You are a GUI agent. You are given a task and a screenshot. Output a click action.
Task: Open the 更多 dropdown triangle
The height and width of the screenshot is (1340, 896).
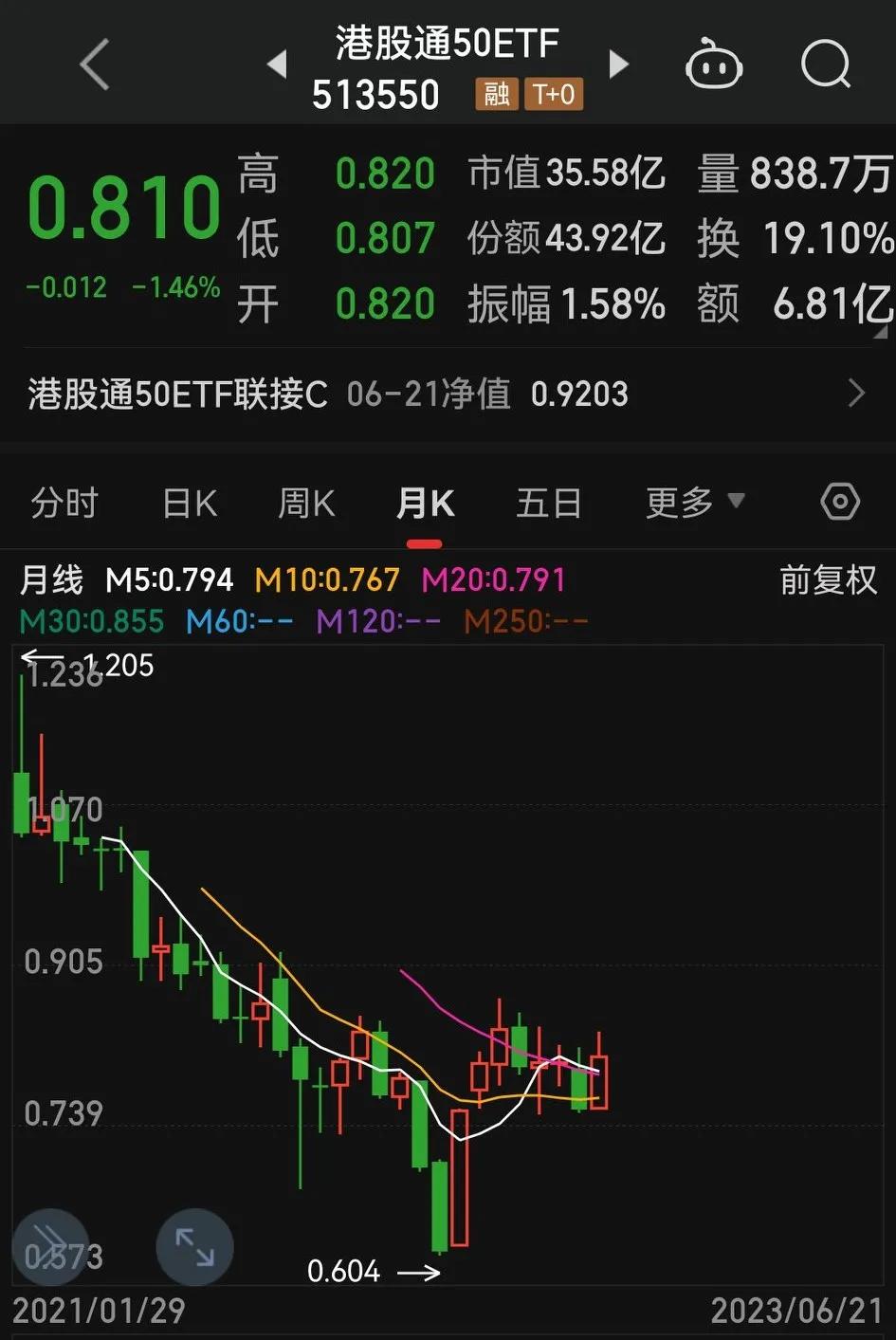coord(737,500)
